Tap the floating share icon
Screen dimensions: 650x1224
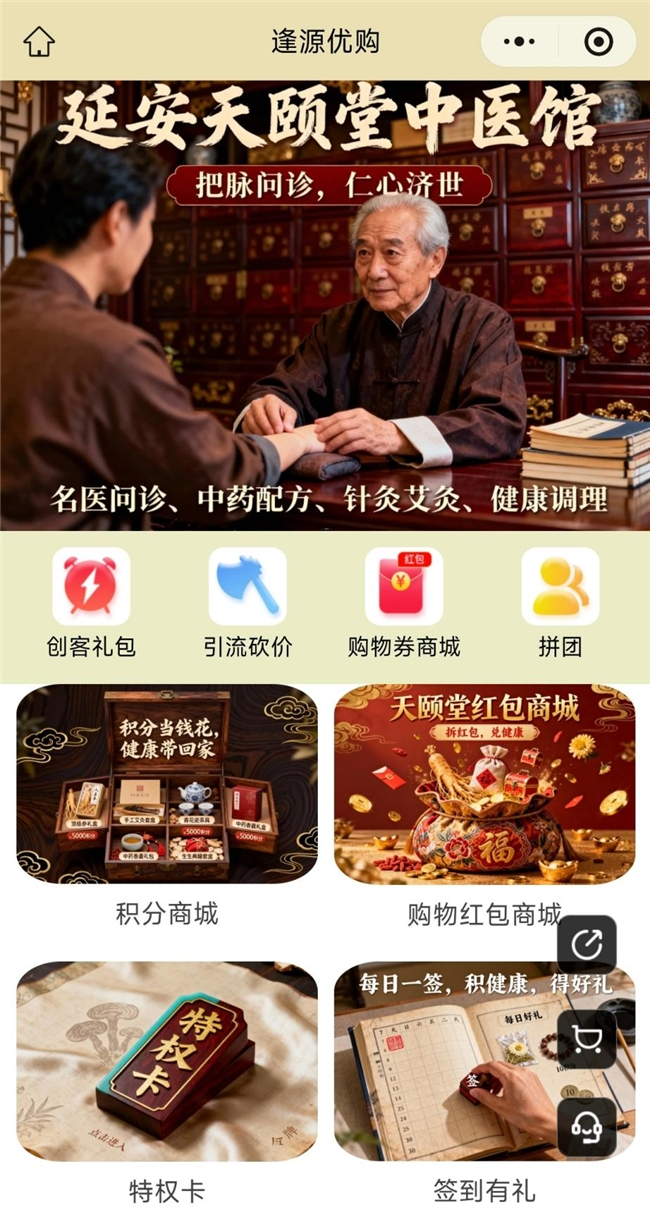pos(587,945)
